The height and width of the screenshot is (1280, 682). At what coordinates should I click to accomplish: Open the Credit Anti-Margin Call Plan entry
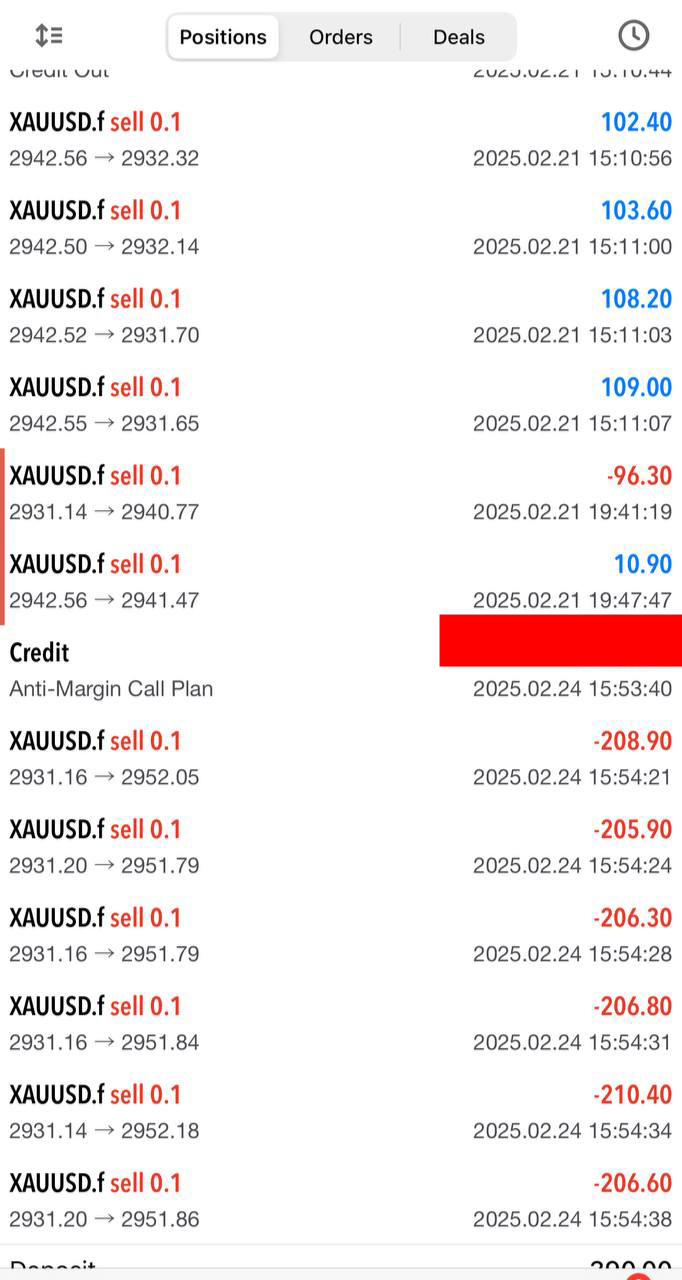click(341, 670)
